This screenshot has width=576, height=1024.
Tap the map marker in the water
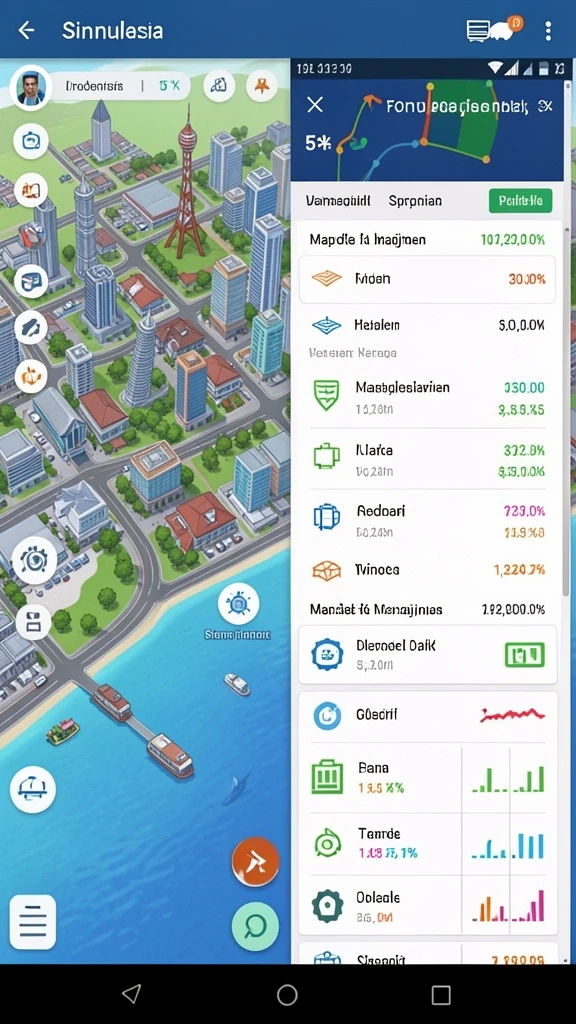coord(238,604)
